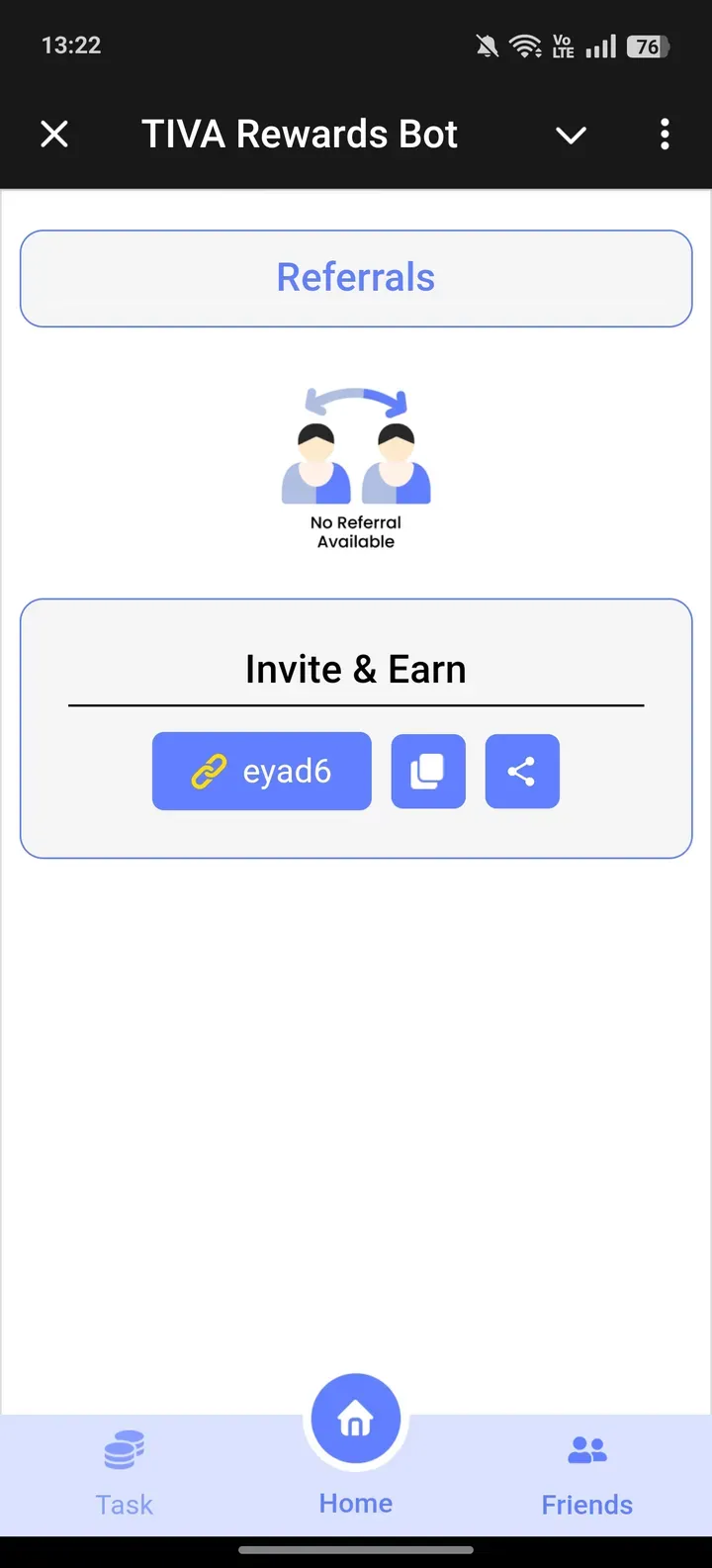This screenshot has width=712, height=1568.
Task: Tap the chain-link icon on eyad6 button
Action: (211, 770)
